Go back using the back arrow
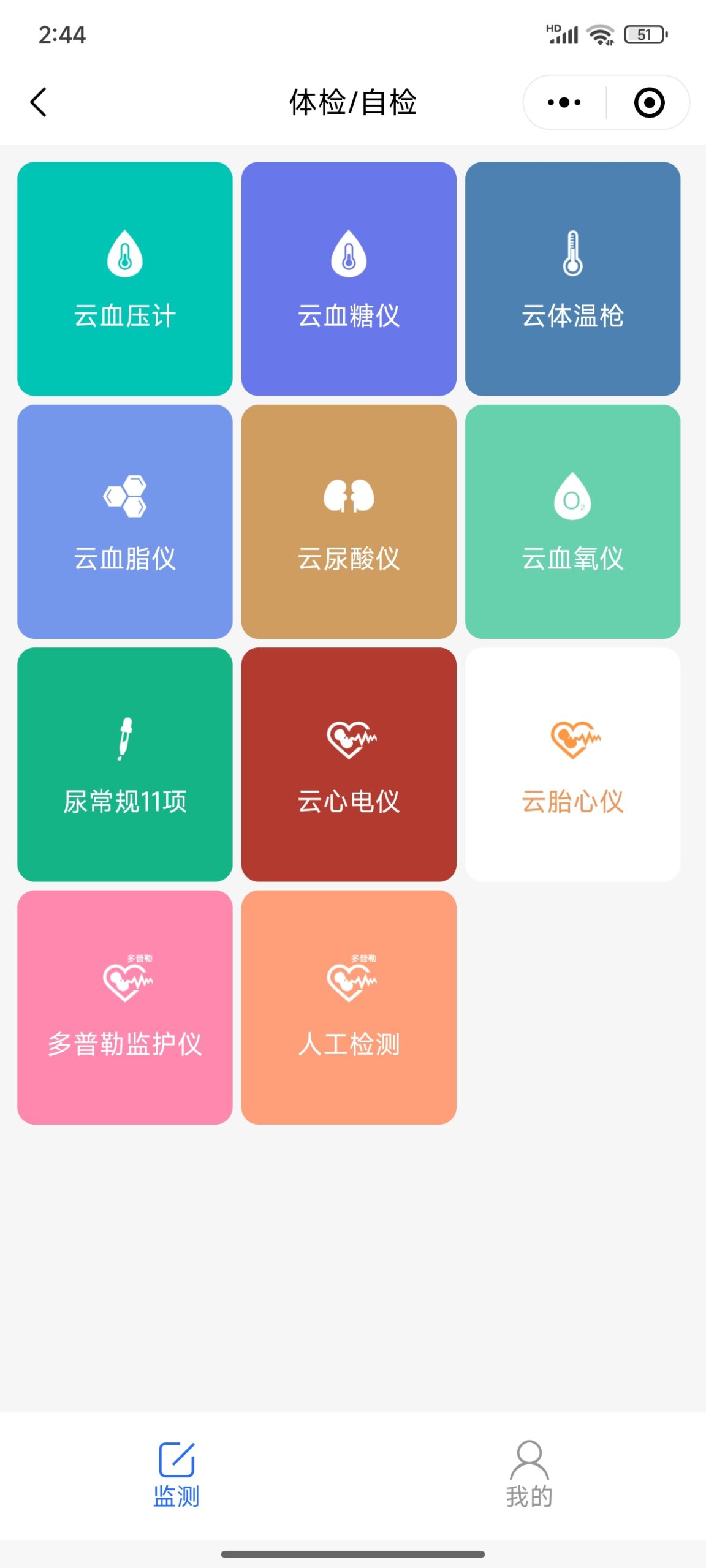 pyautogui.click(x=39, y=102)
